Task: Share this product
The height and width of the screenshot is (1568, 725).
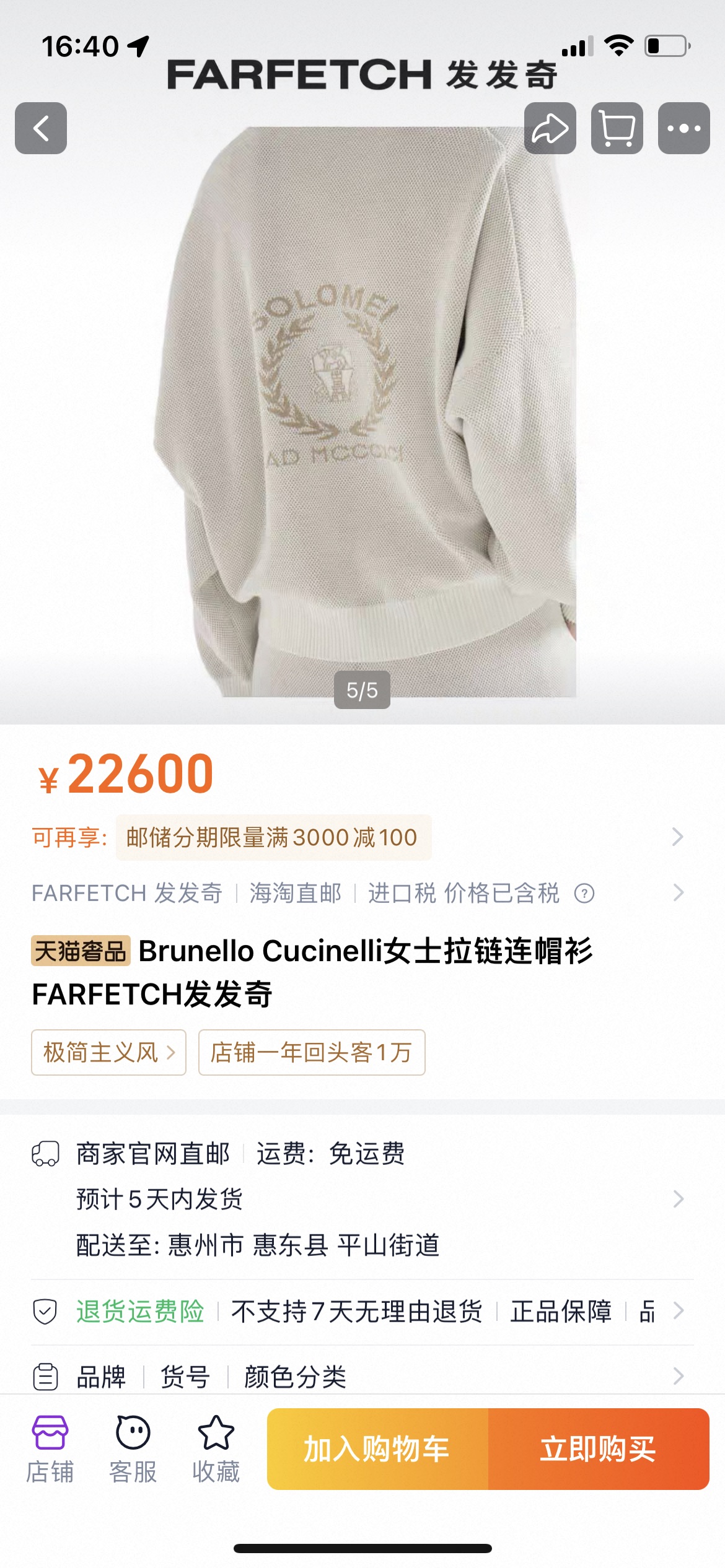Action: pos(550,128)
